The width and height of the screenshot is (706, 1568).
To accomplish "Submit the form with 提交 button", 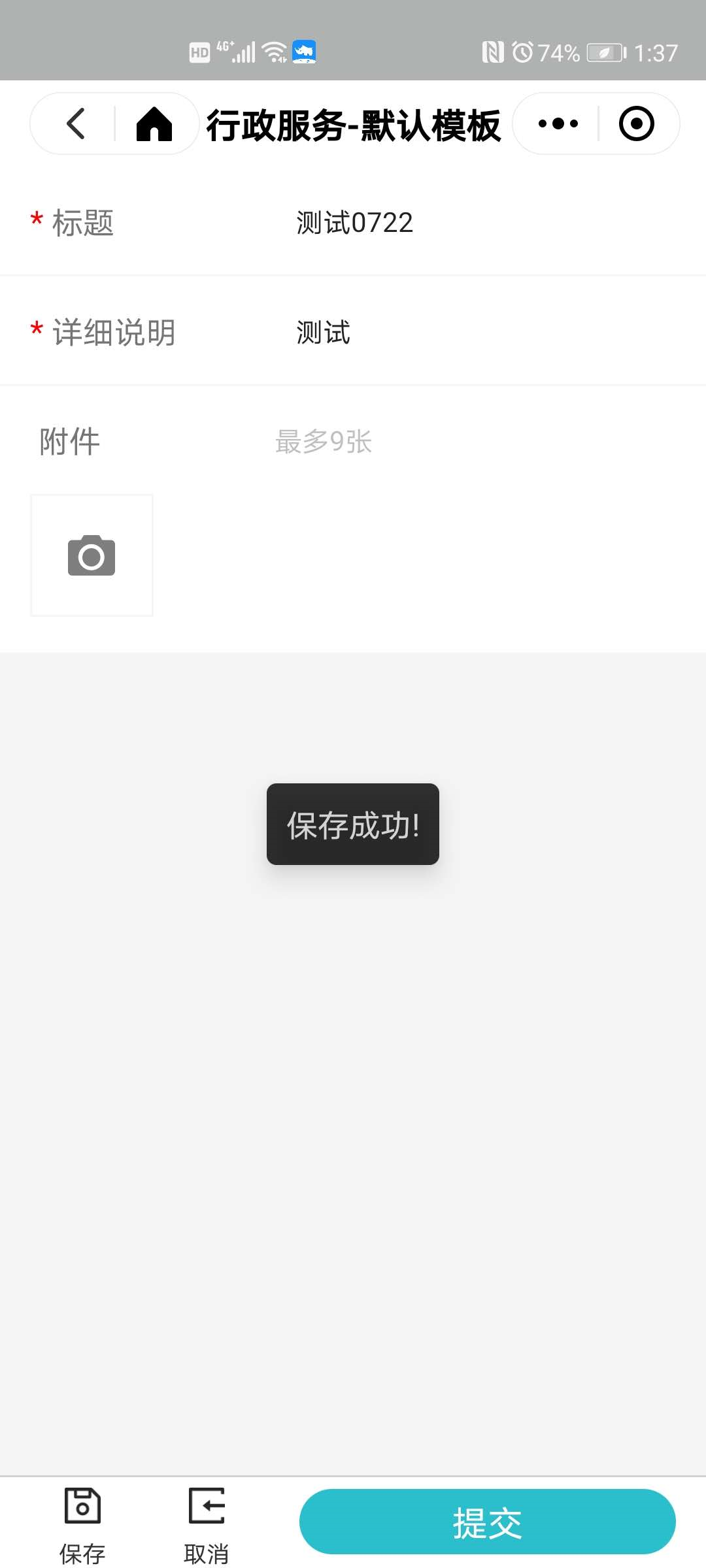I will 487,1522.
